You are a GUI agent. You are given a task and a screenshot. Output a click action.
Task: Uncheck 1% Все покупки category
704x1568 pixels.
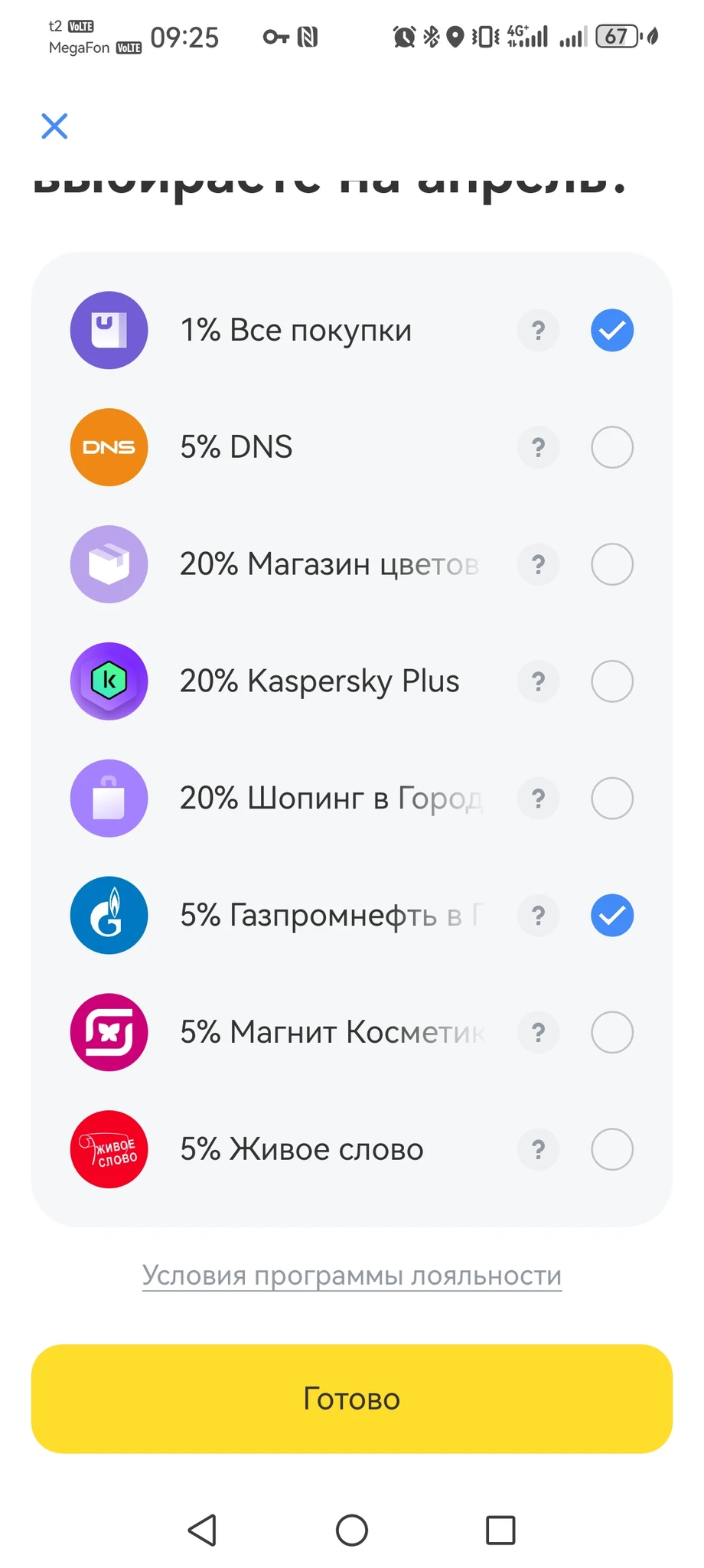[612, 331]
